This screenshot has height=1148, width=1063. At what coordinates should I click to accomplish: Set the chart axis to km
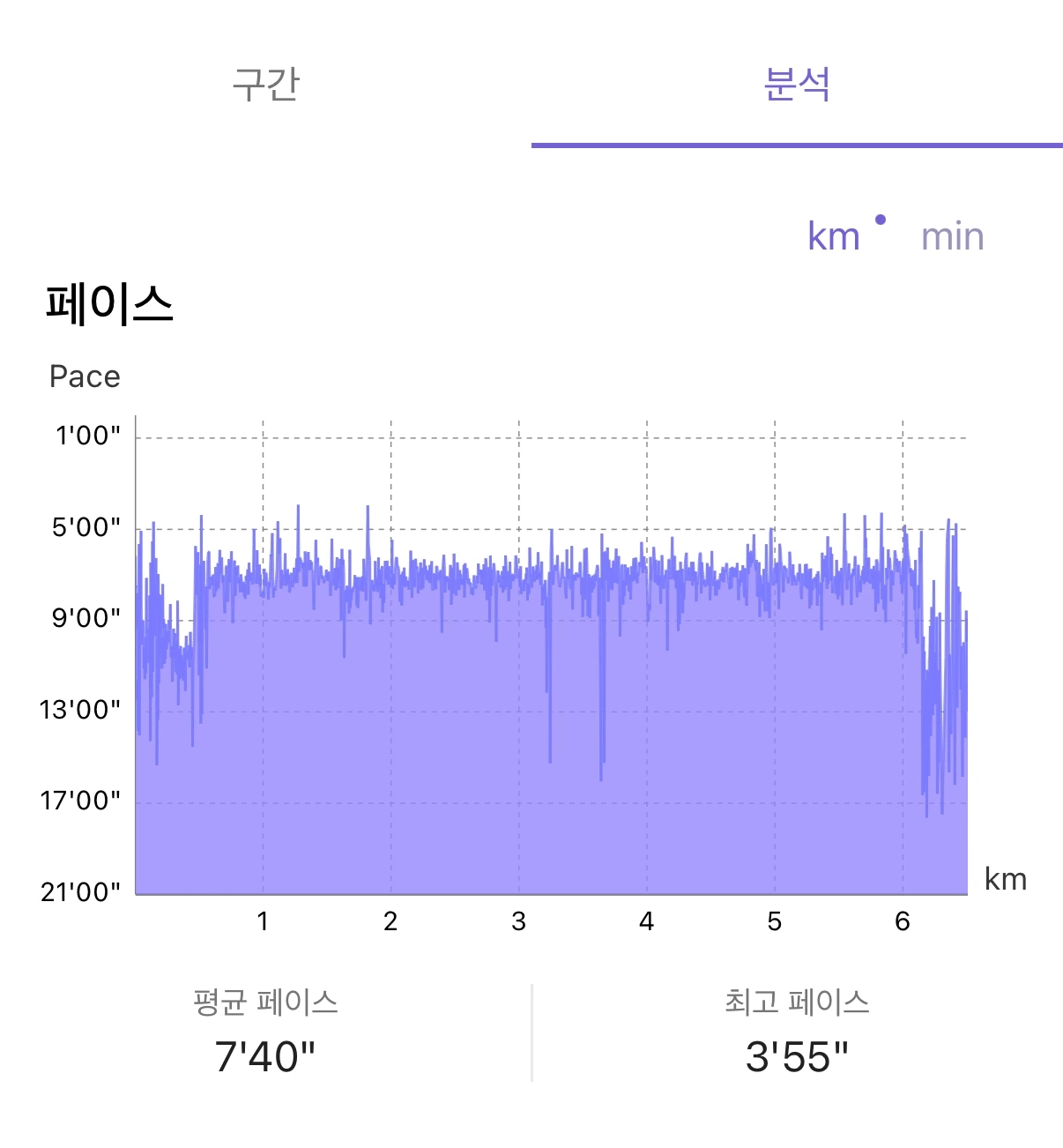coord(834,236)
